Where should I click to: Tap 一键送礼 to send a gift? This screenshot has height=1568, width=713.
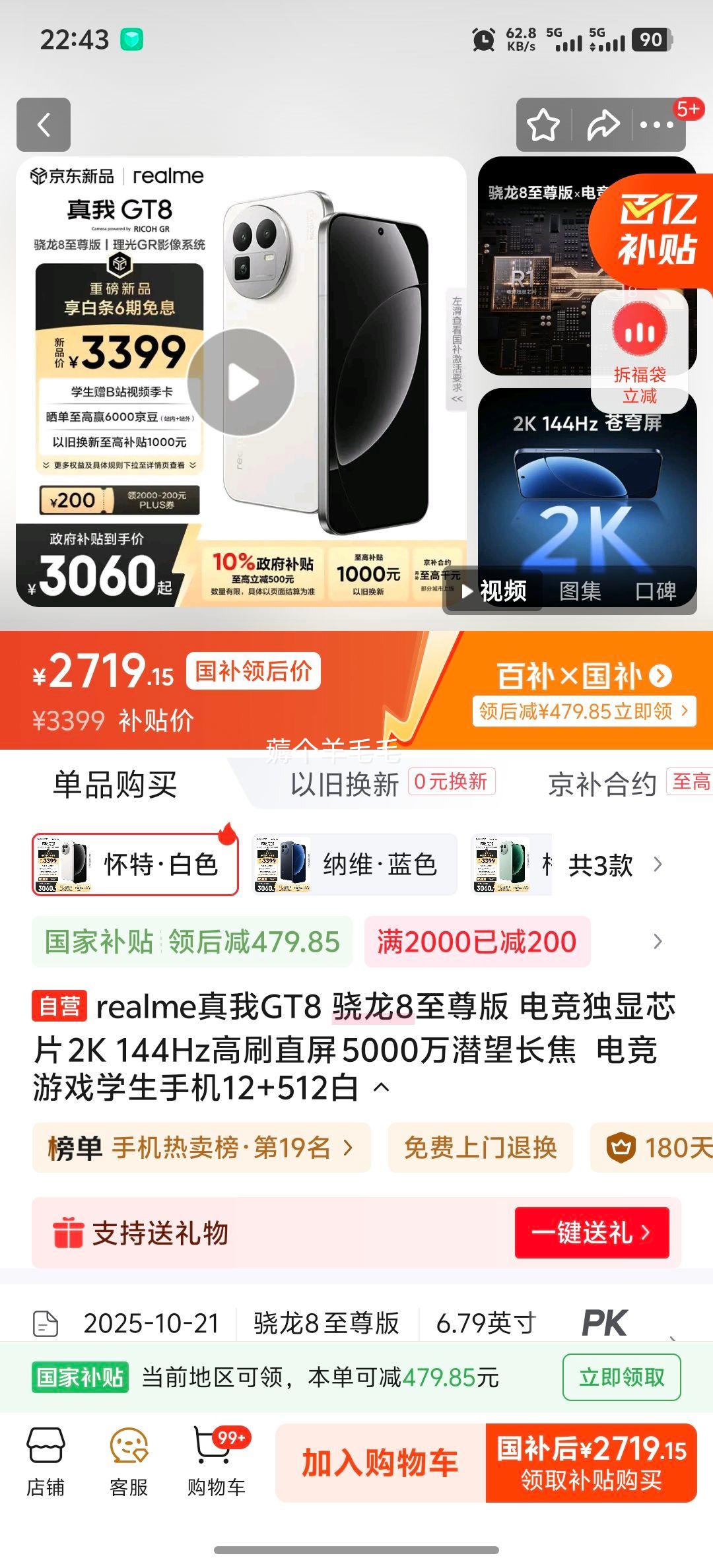(592, 1232)
